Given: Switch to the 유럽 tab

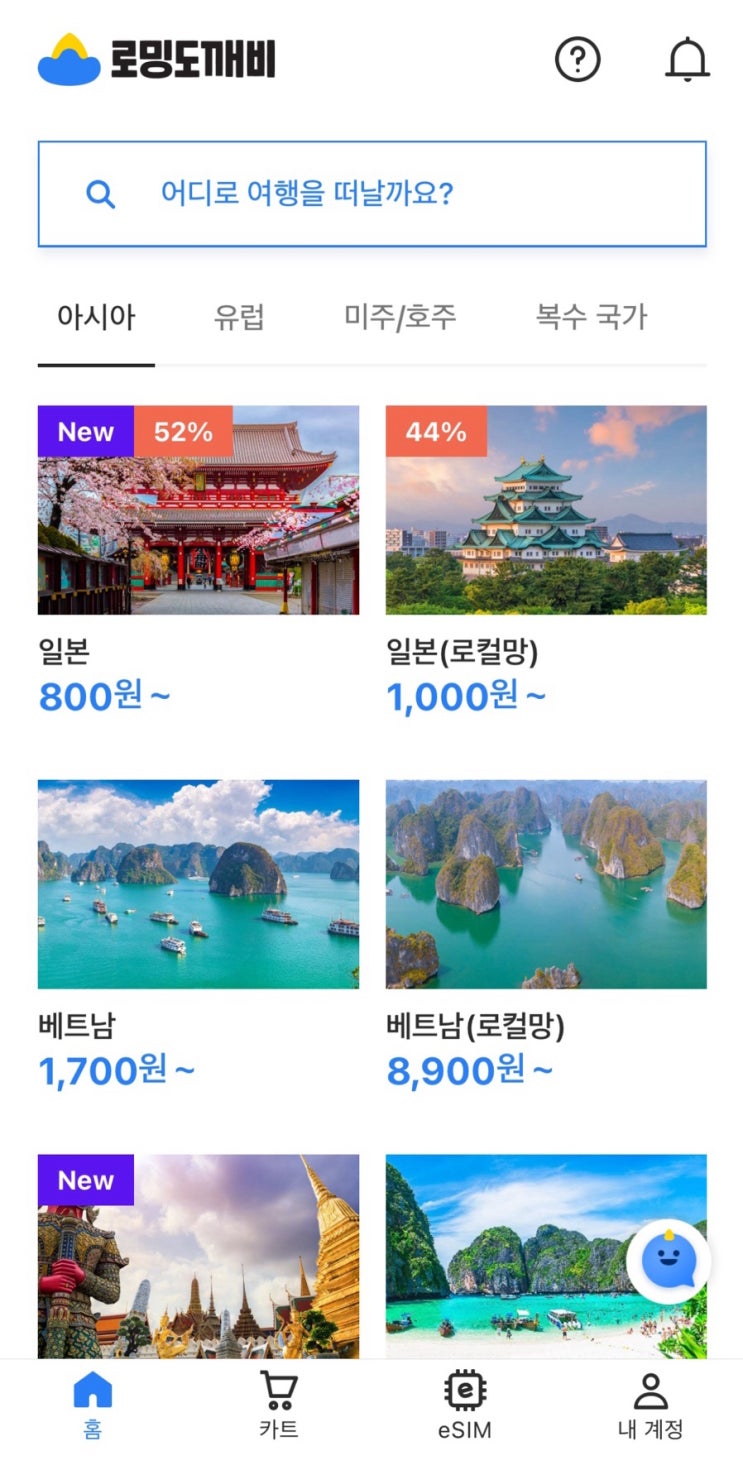Looking at the screenshot, I should click(239, 318).
